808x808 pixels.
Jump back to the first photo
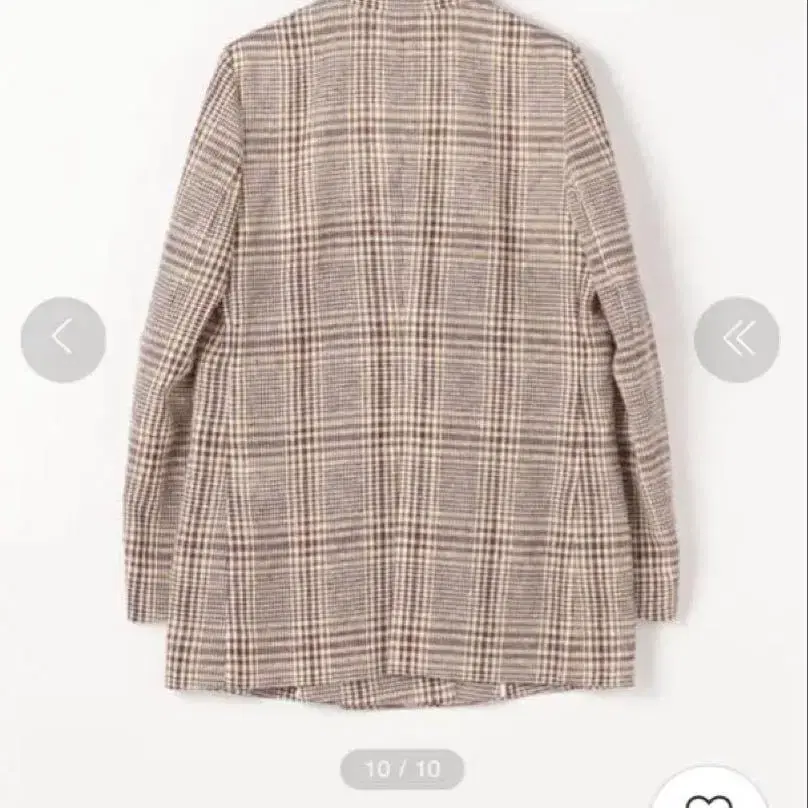pos(736,339)
